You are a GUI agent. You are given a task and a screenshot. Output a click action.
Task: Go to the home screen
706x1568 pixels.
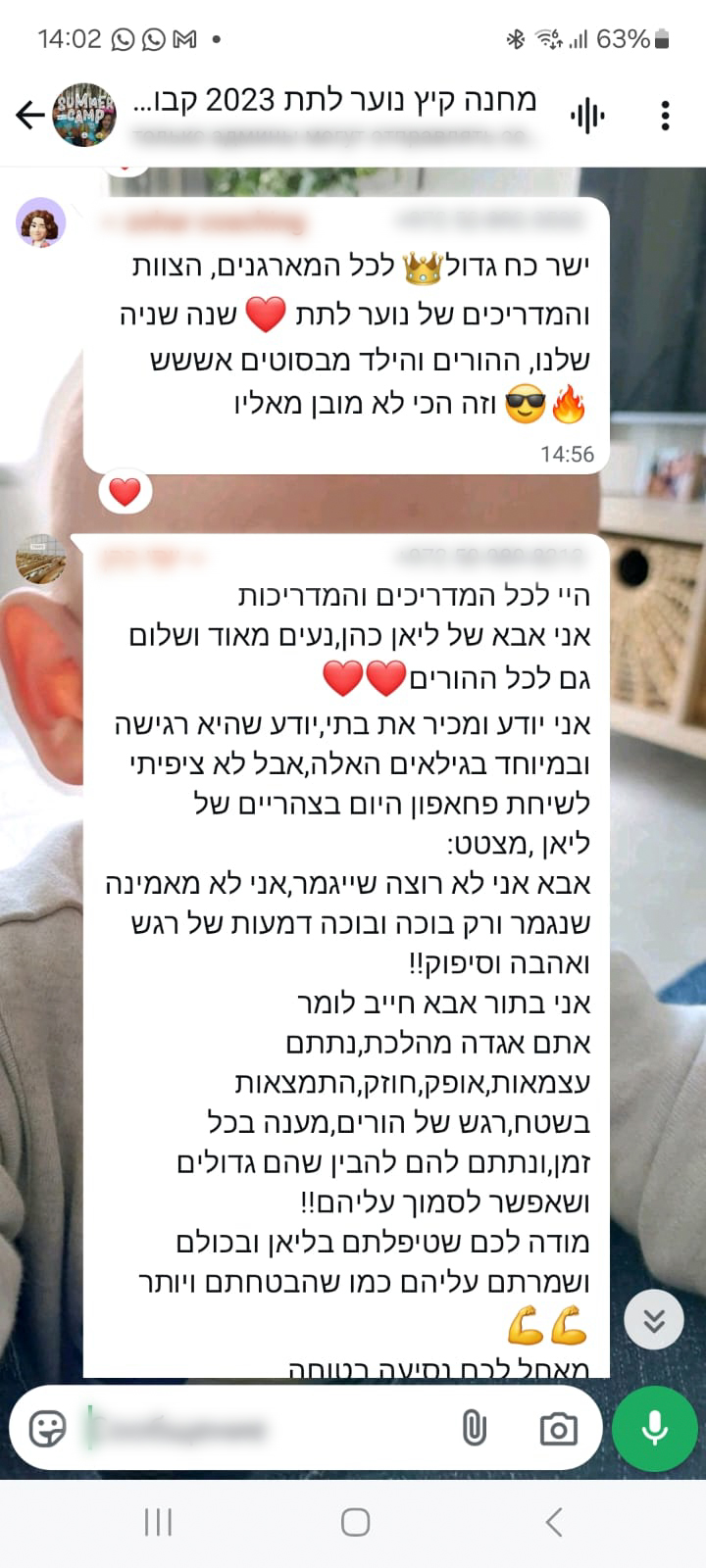354,1522
